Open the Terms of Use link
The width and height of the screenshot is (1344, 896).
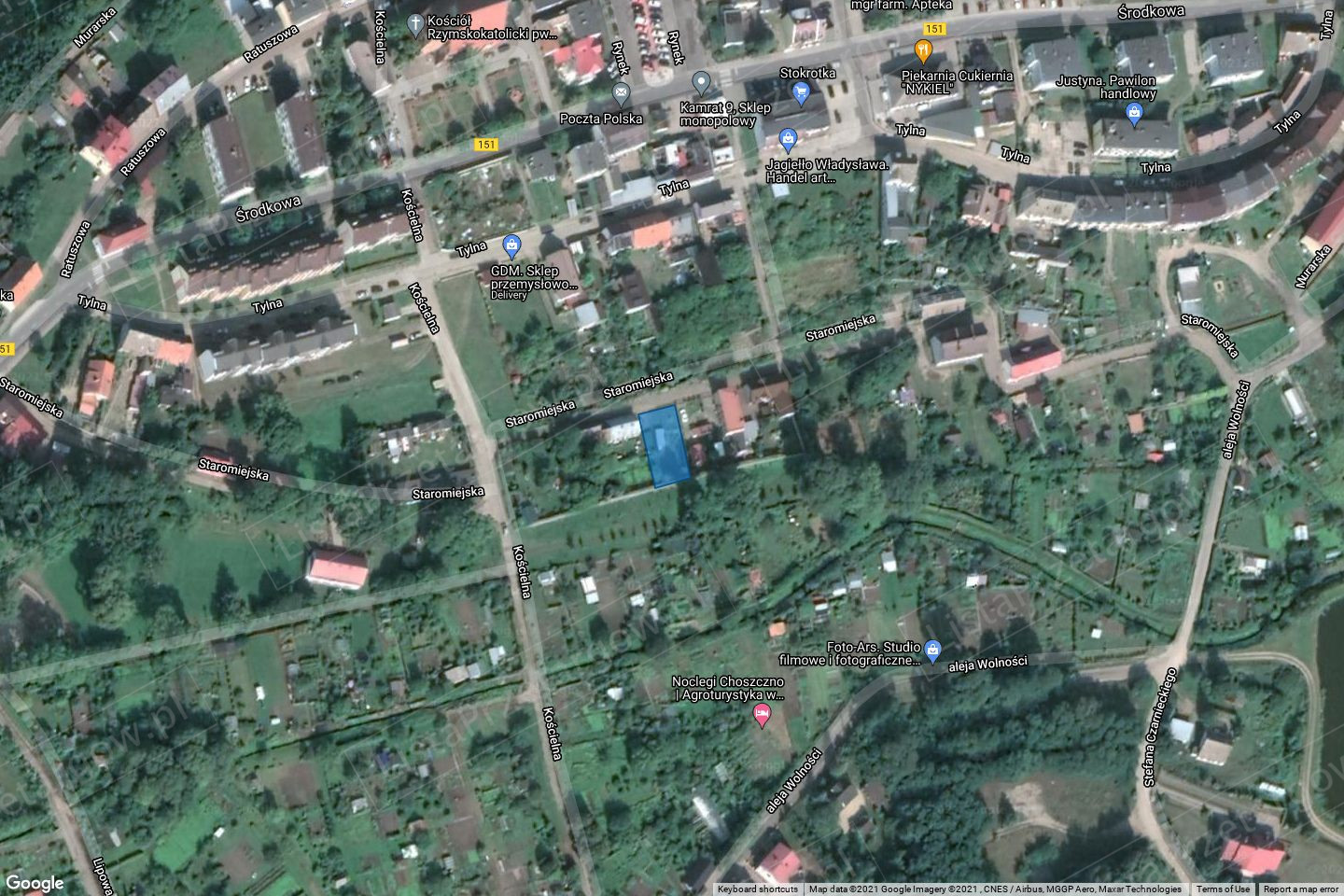(x=1223, y=889)
